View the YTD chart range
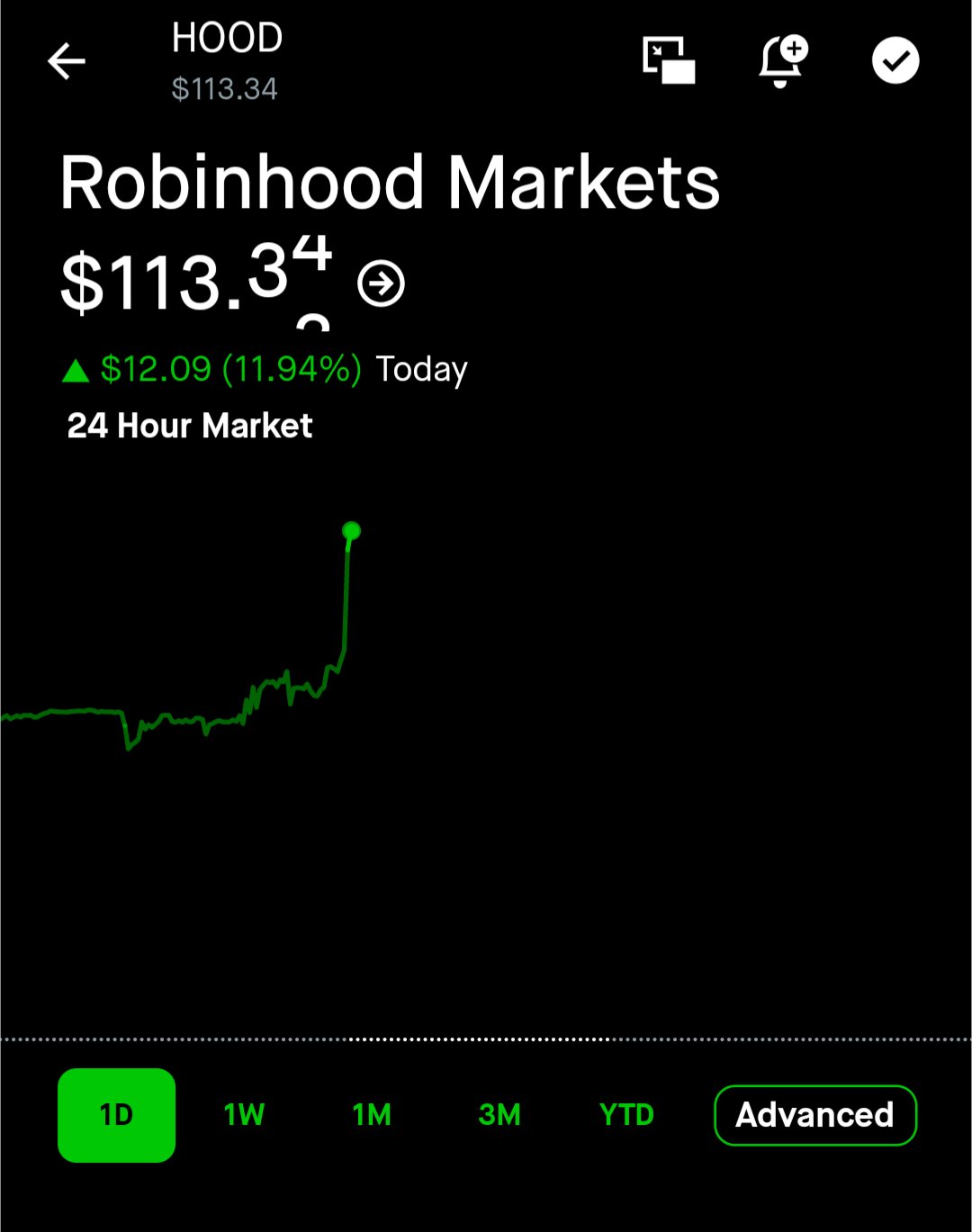The width and height of the screenshot is (972, 1232). [626, 1115]
